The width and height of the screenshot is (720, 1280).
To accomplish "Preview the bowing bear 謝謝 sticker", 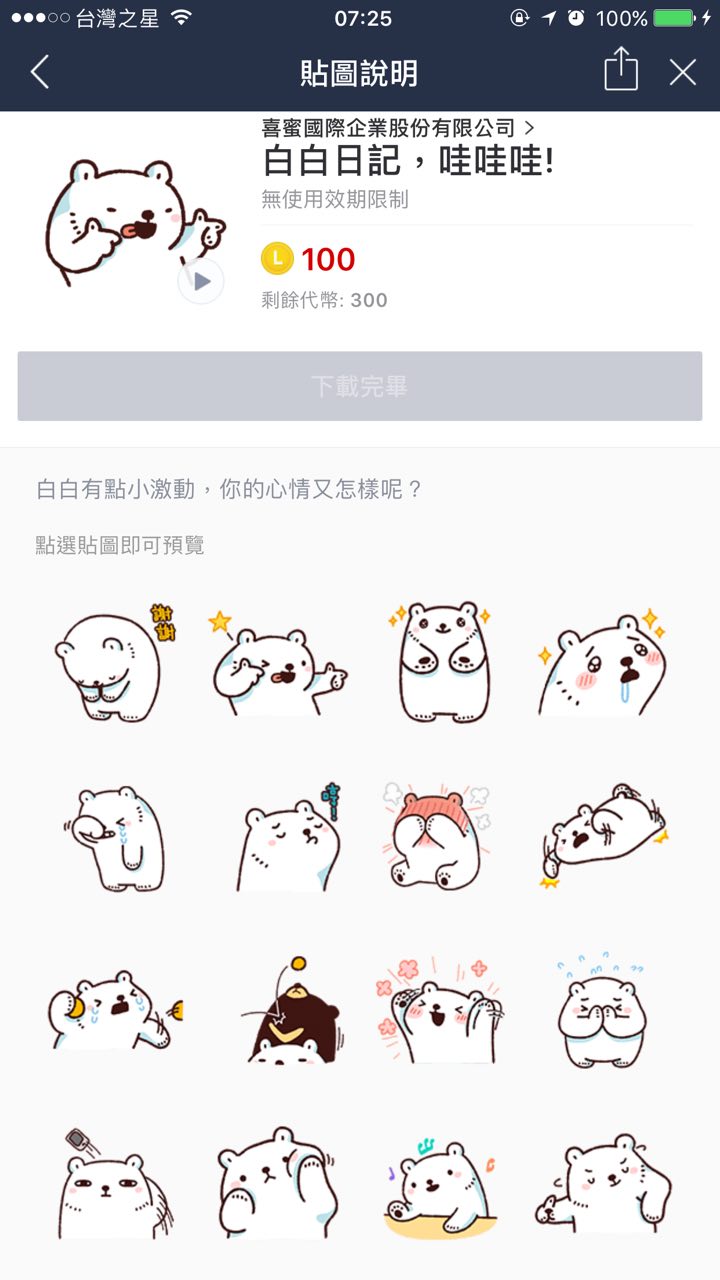I will pyautogui.click(x=109, y=664).
